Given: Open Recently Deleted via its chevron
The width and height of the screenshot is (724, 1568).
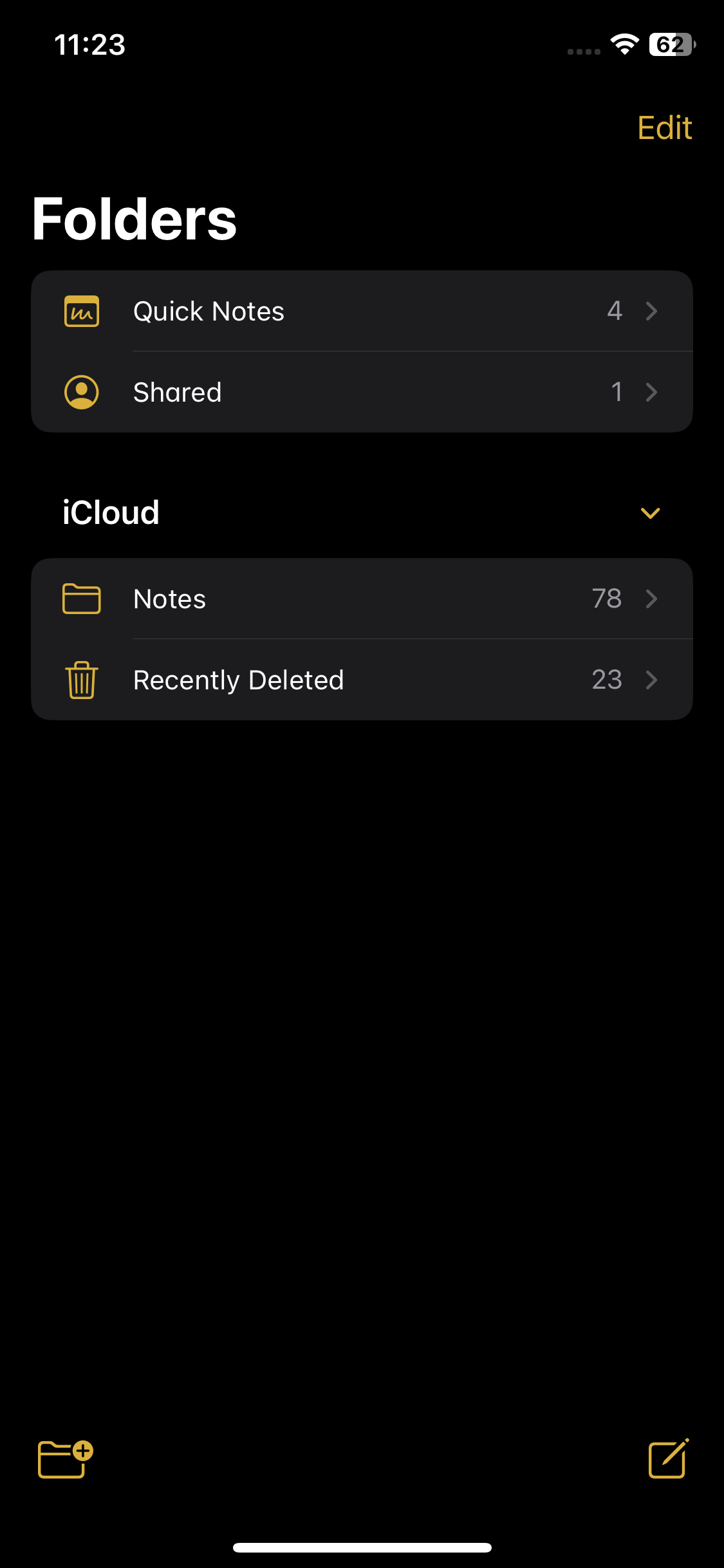Looking at the screenshot, I should [x=652, y=679].
